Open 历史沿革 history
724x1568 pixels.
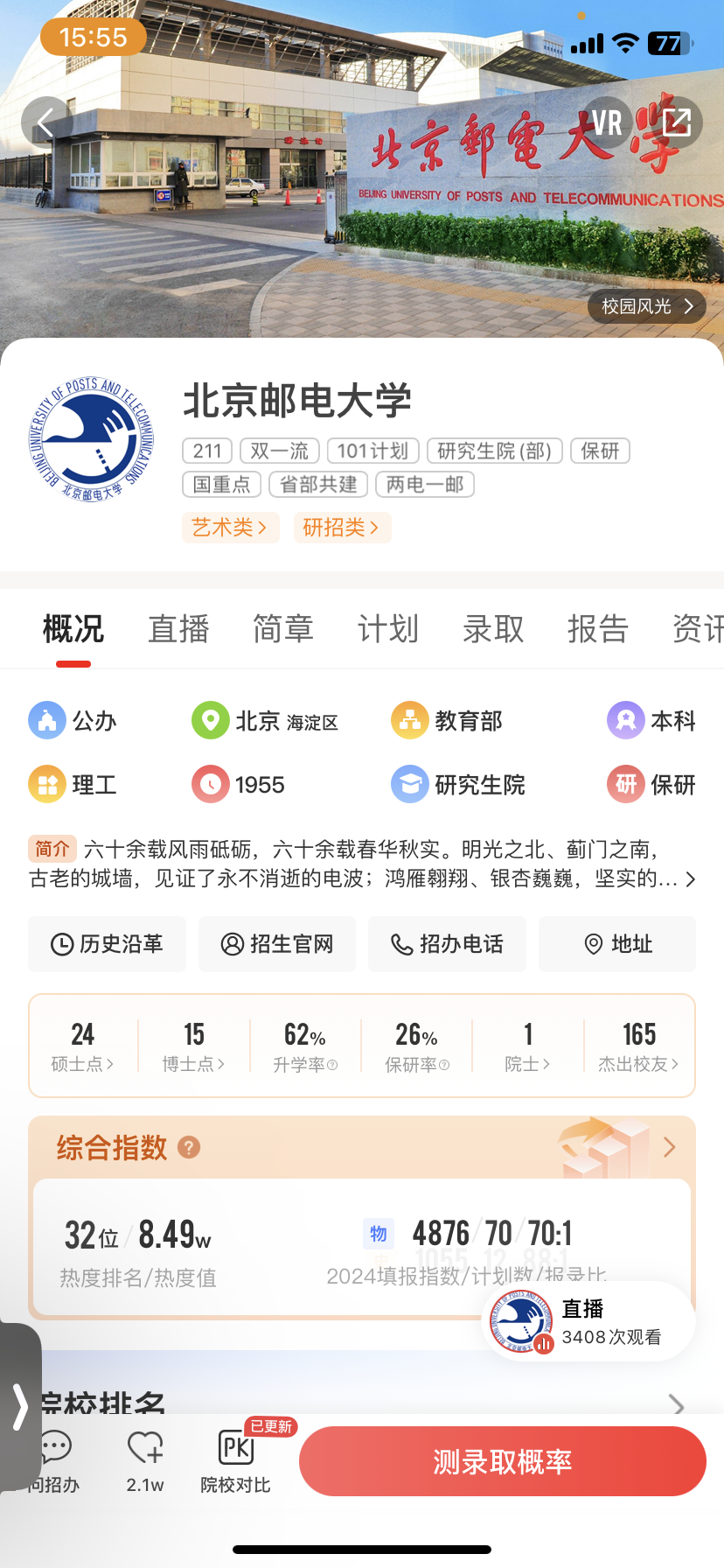click(x=107, y=944)
